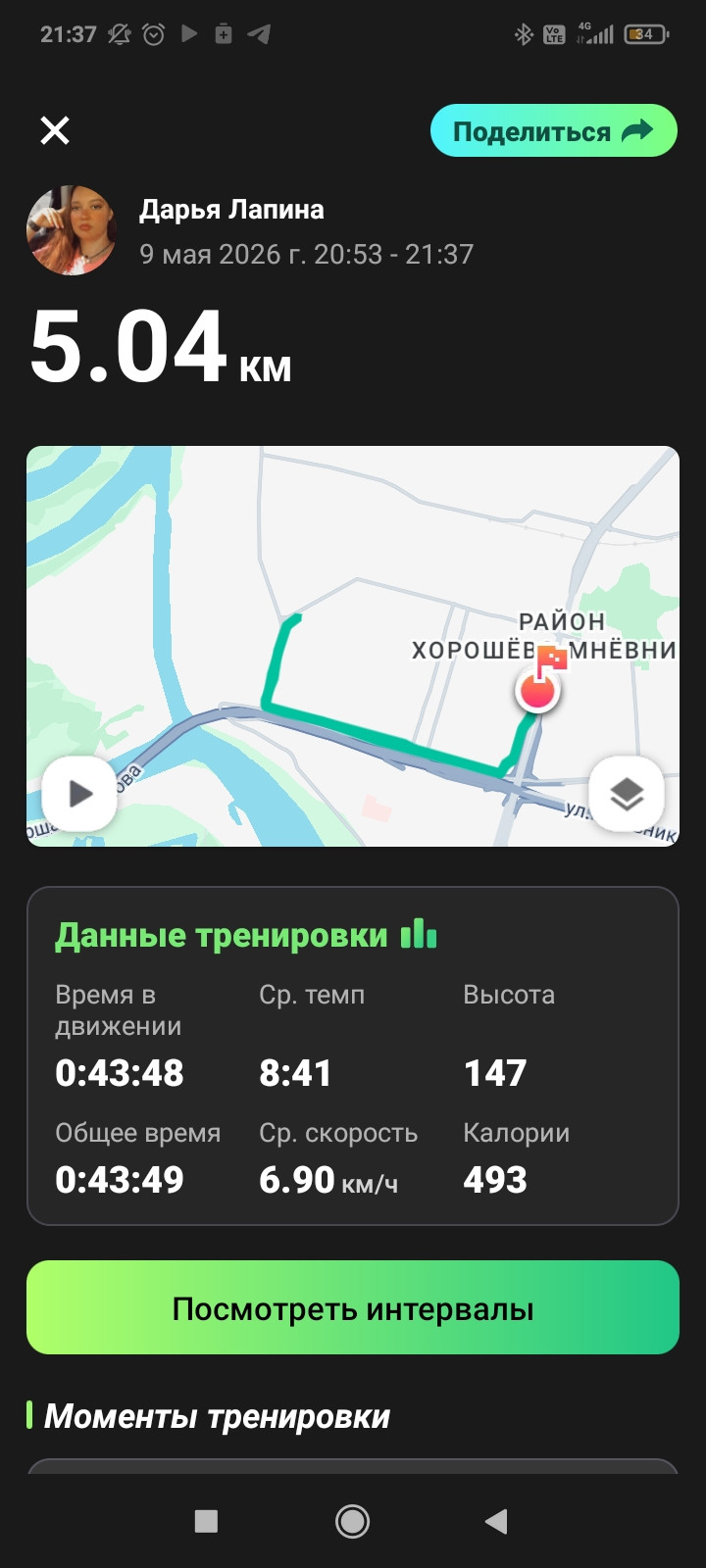Viewport: 706px width, 1568px height.
Task: Open the workout route map
Action: [353, 646]
